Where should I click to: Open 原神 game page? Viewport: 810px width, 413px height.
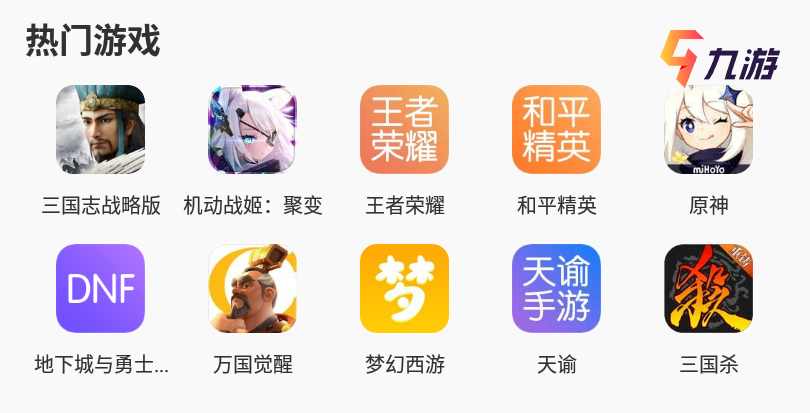coord(709,130)
